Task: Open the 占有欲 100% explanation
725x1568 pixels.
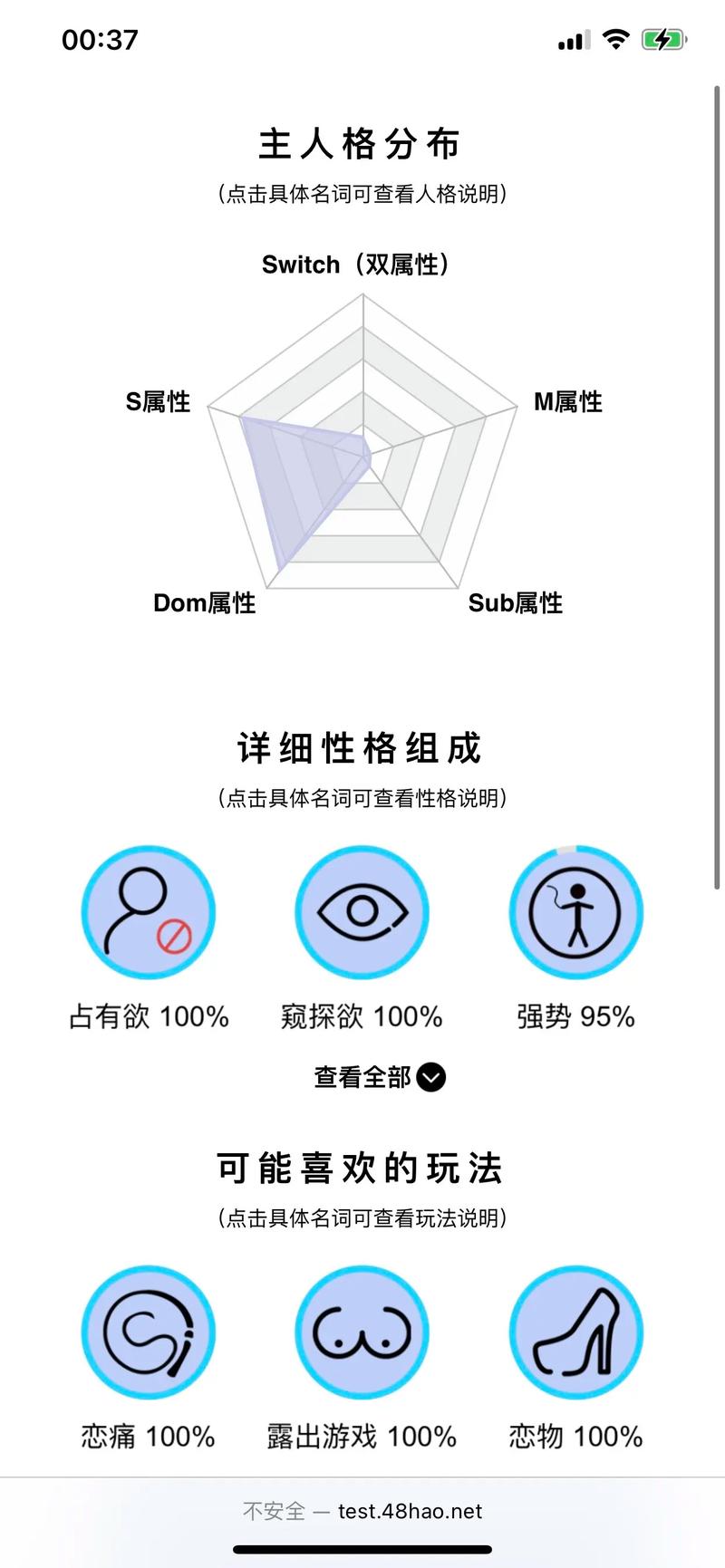Action: [x=147, y=1016]
